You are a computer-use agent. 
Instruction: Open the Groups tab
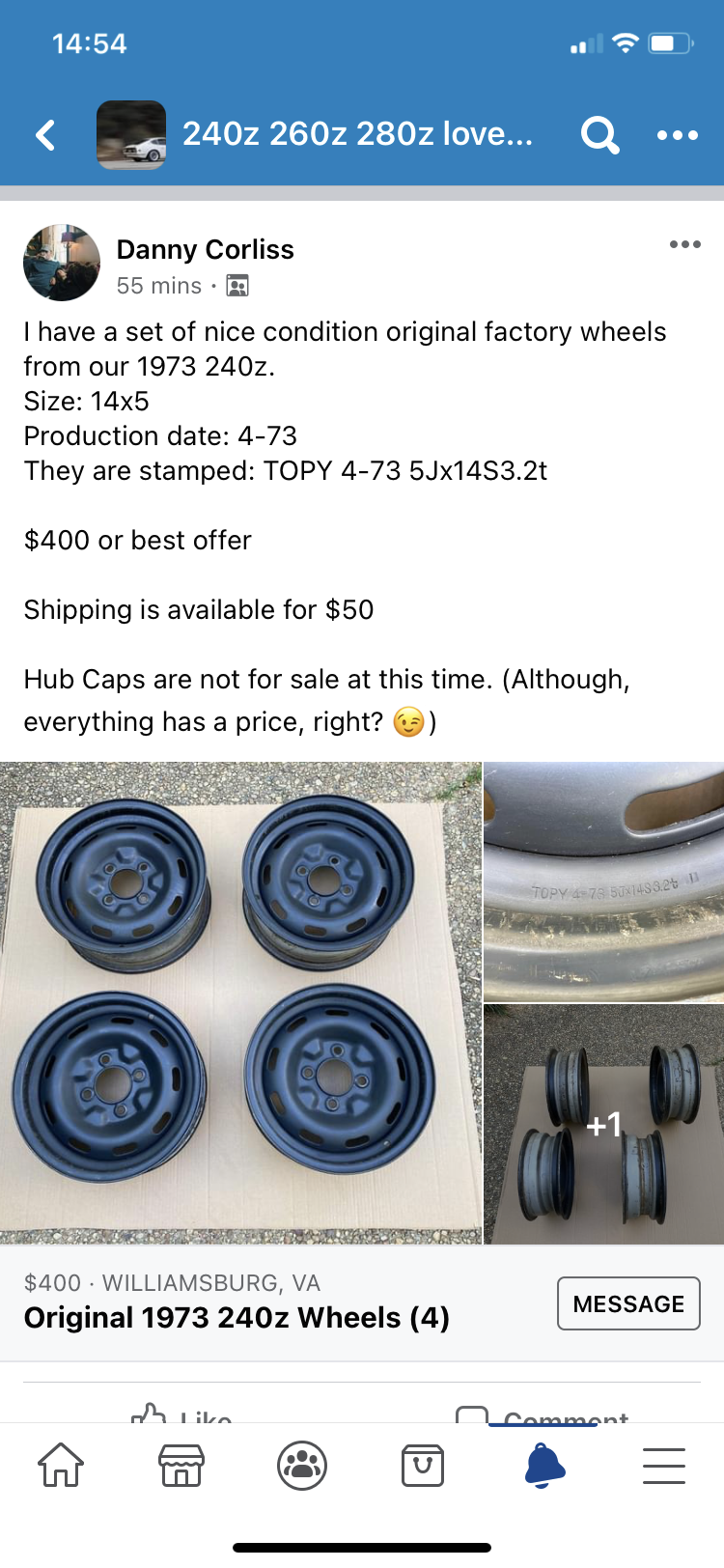[x=302, y=1465]
